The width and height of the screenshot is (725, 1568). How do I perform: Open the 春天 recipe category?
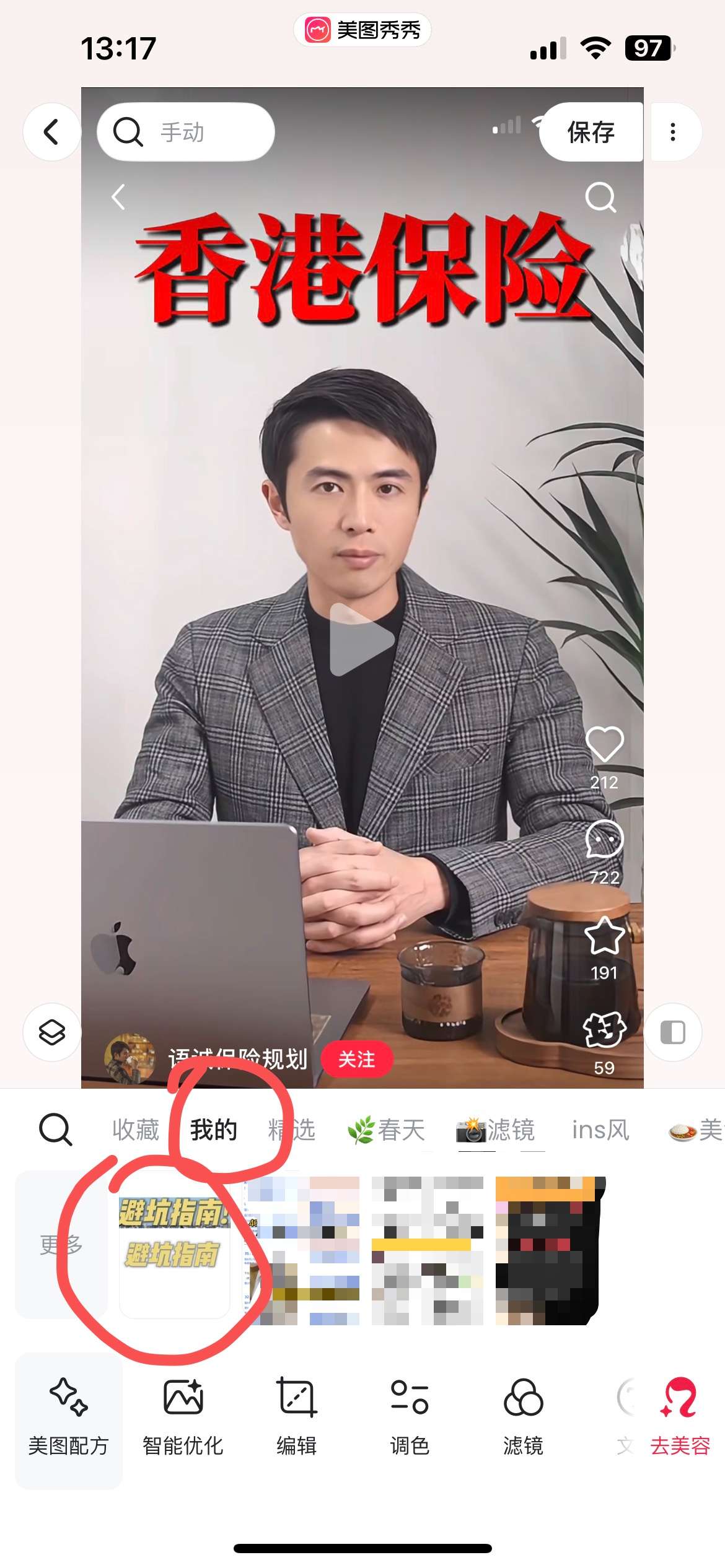(x=387, y=1130)
